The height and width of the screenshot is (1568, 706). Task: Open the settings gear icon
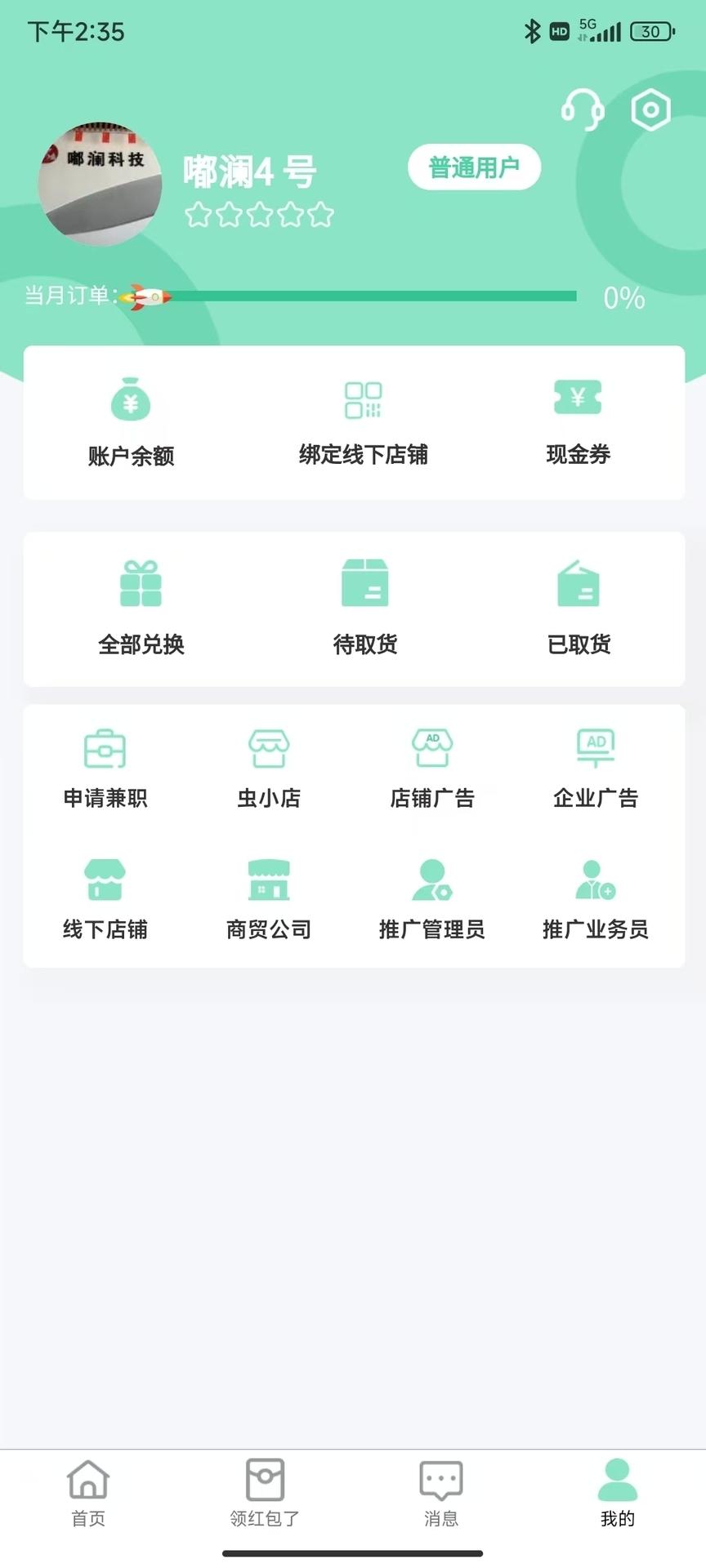(x=650, y=109)
